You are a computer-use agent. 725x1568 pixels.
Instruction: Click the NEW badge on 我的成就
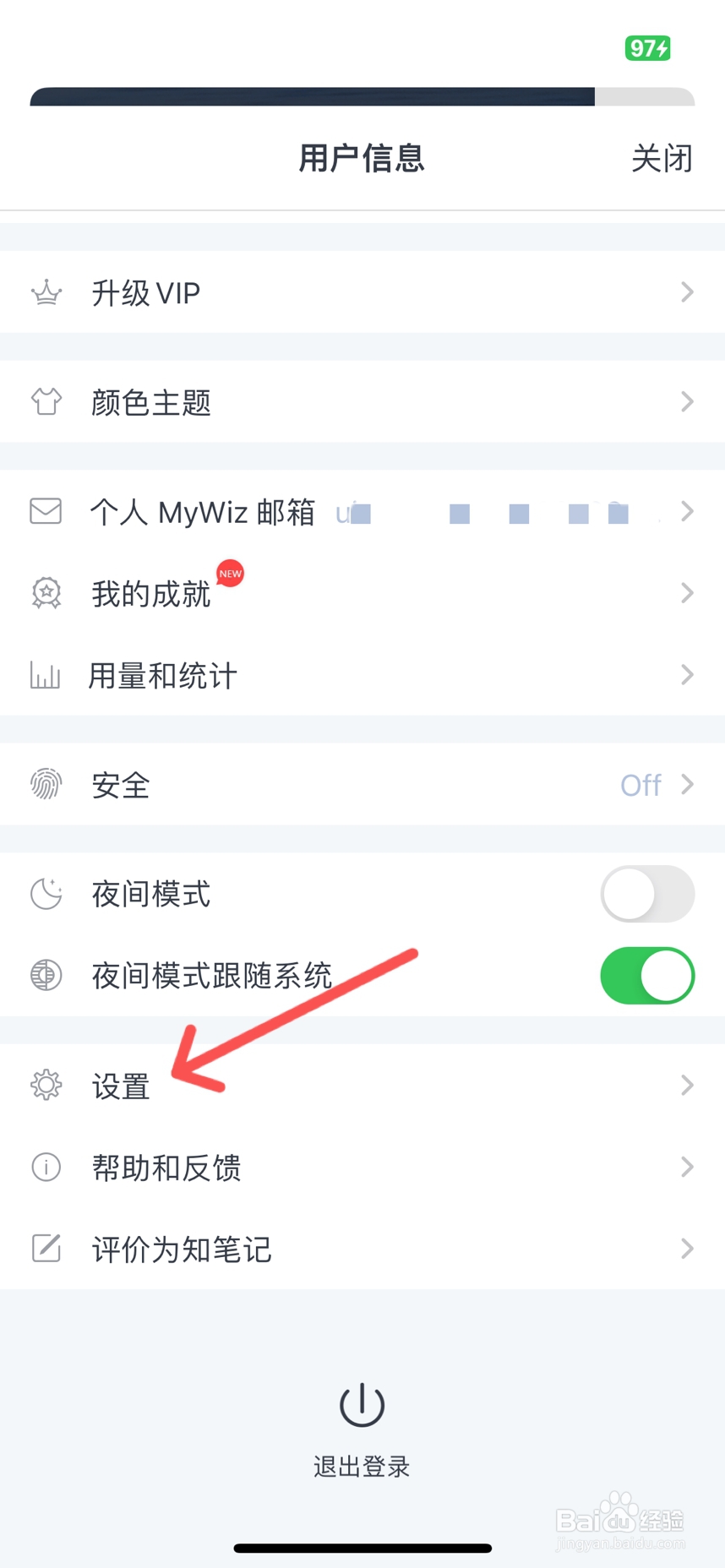[x=229, y=574]
